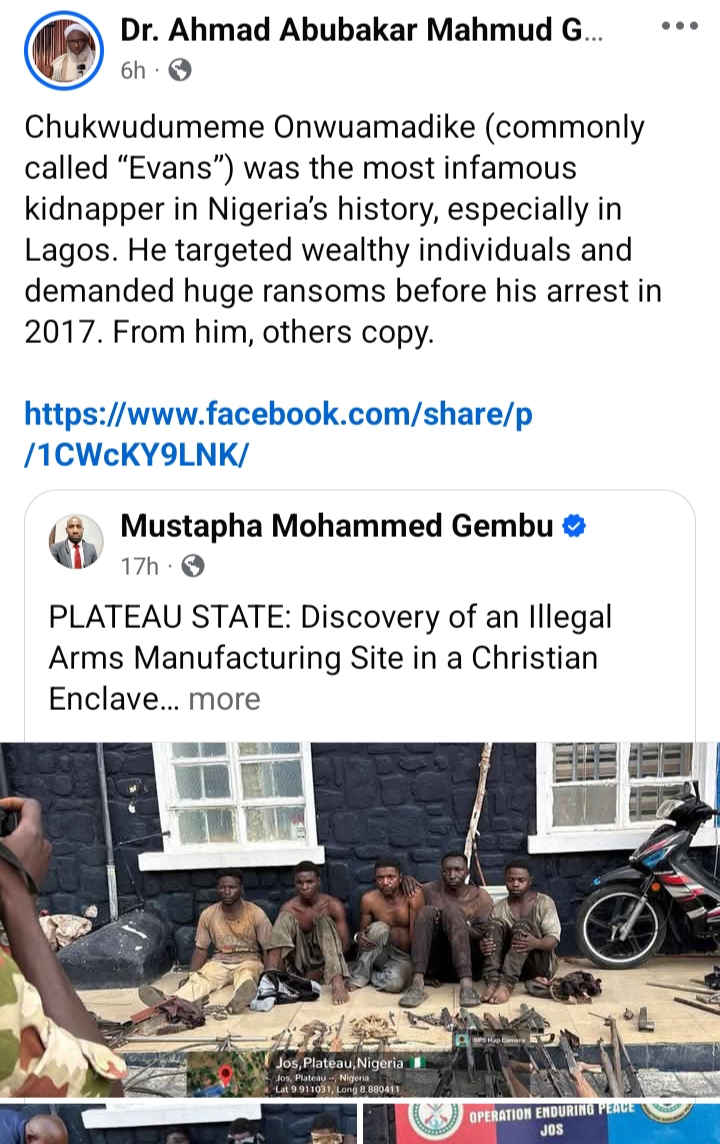Open the facebook.com/share link in the post
Image resolution: width=720 pixels, height=1144 pixels.
click(278, 433)
